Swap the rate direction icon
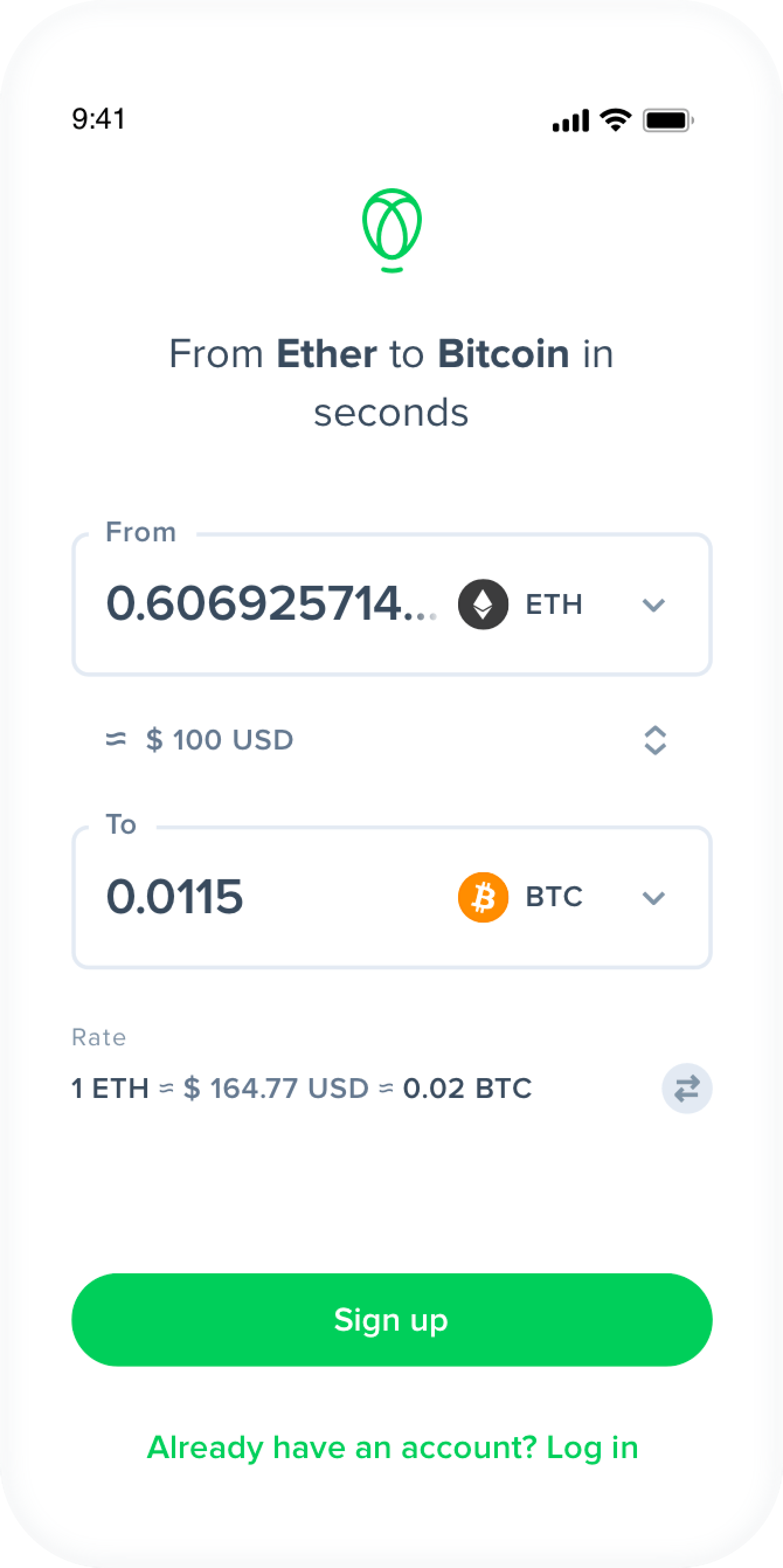 click(687, 1089)
